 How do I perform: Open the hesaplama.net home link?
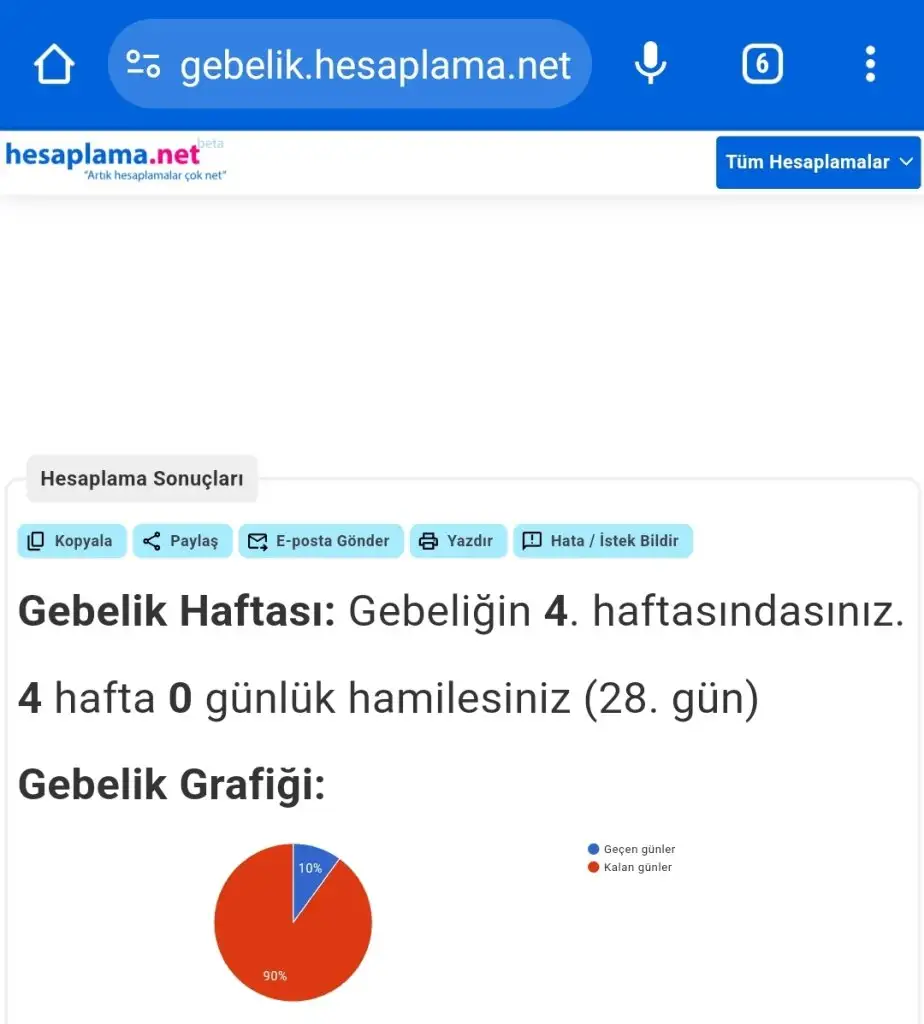pos(115,160)
